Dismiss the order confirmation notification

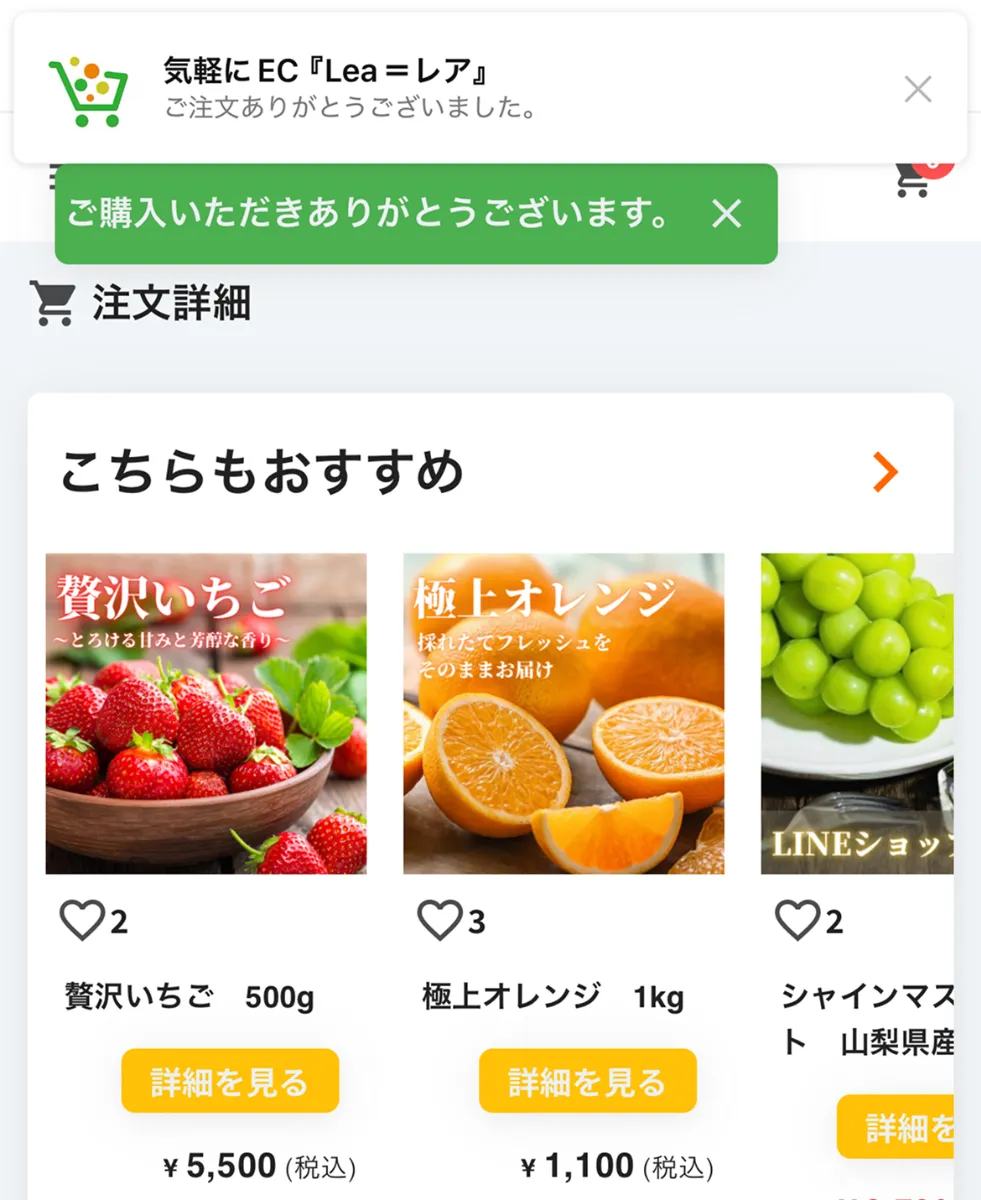[x=917, y=89]
